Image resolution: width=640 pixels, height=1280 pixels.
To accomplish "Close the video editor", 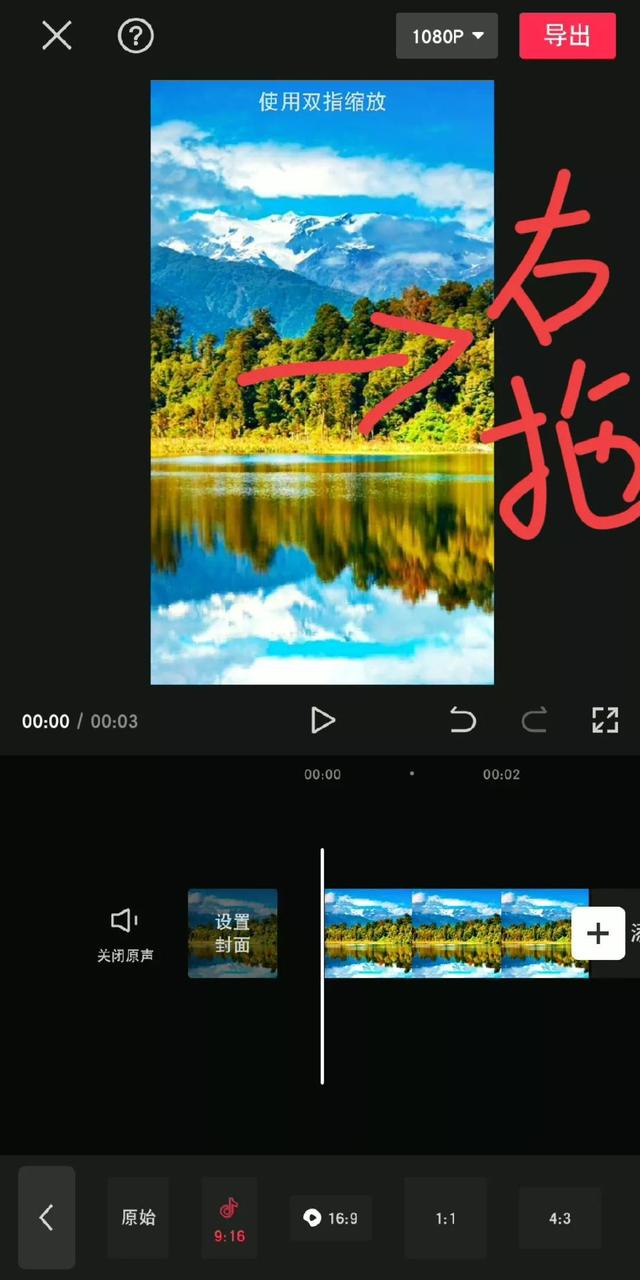I will click(57, 36).
